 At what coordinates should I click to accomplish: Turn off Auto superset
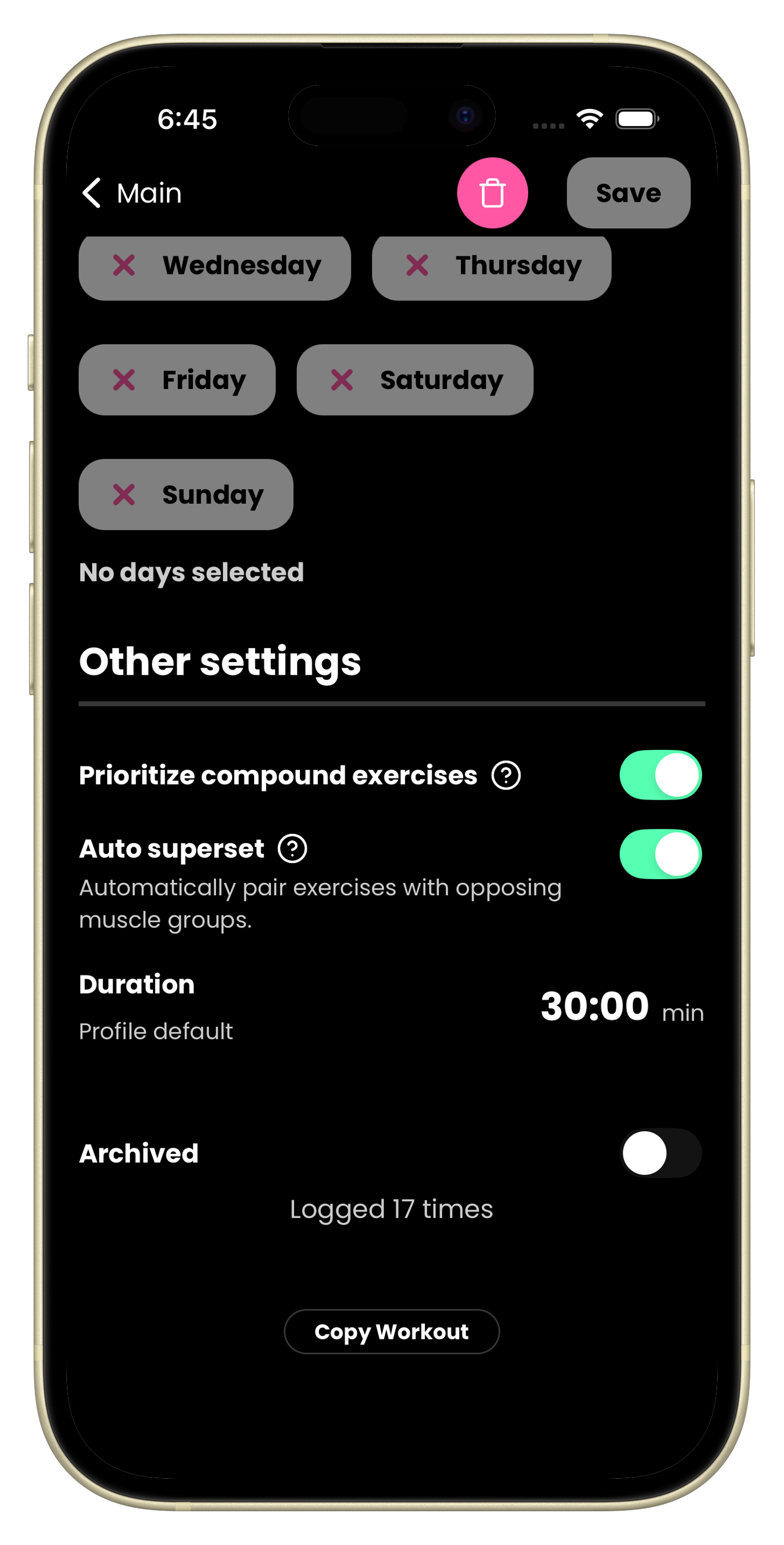click(660, 854)
